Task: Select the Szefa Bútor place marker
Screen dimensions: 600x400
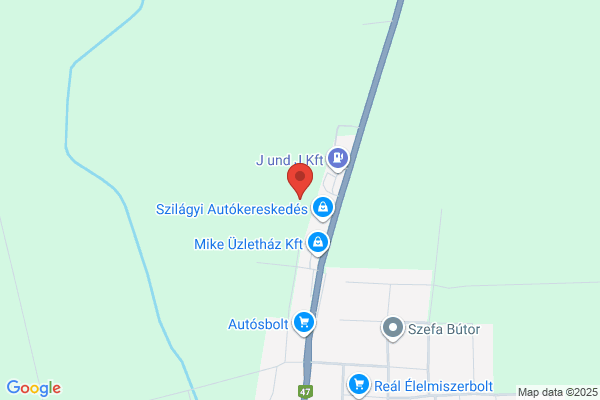Action: tap(393, 328)
